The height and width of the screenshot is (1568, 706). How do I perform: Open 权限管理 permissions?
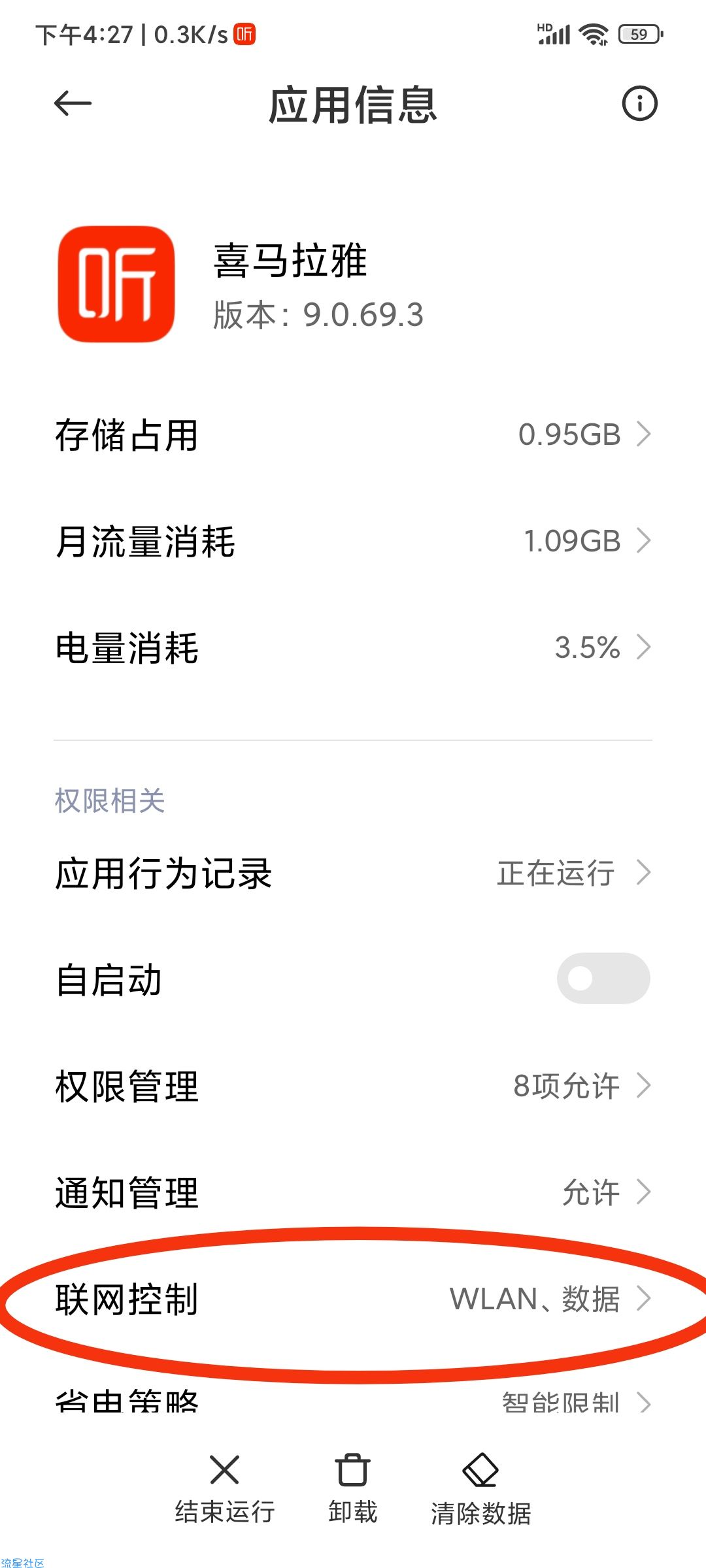353,1086
